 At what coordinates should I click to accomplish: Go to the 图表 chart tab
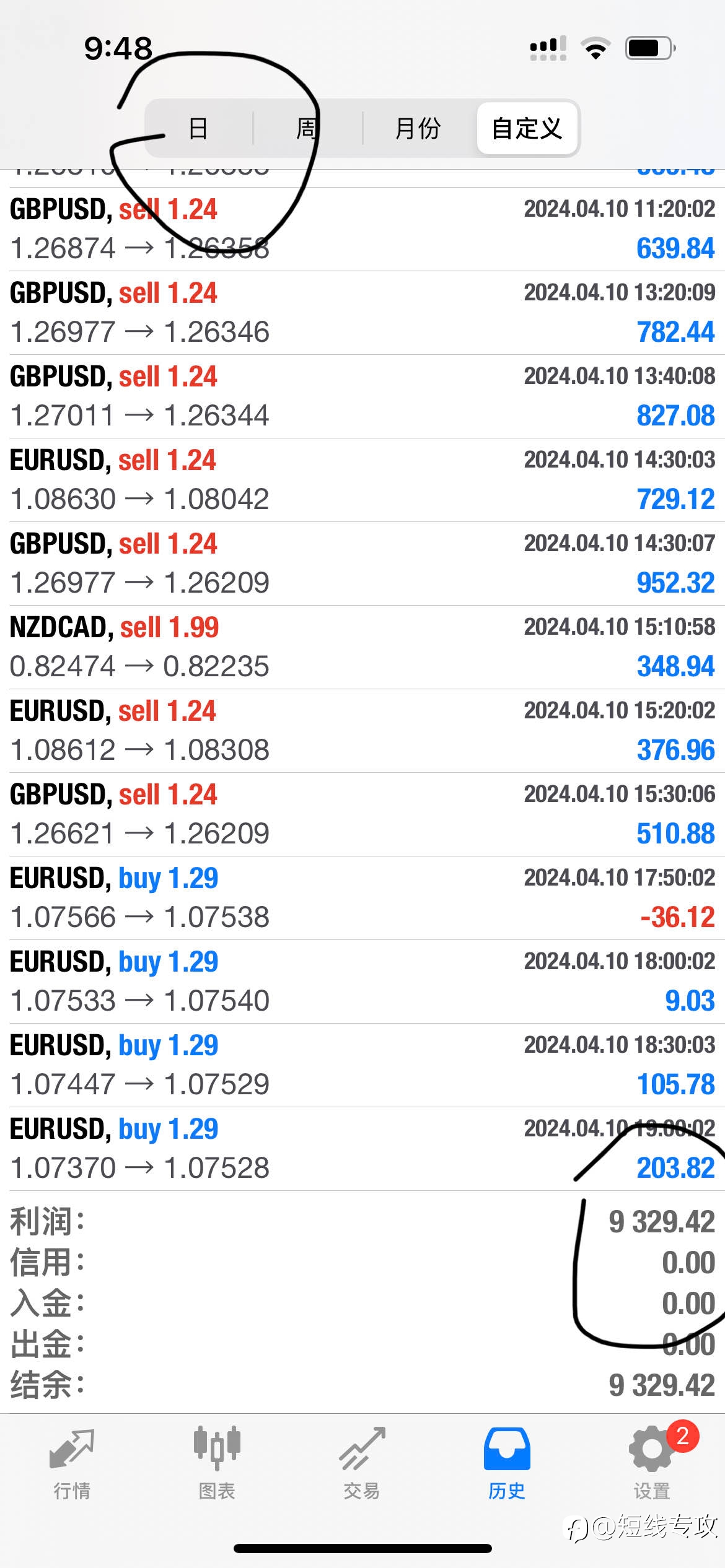coord(217,1463)
